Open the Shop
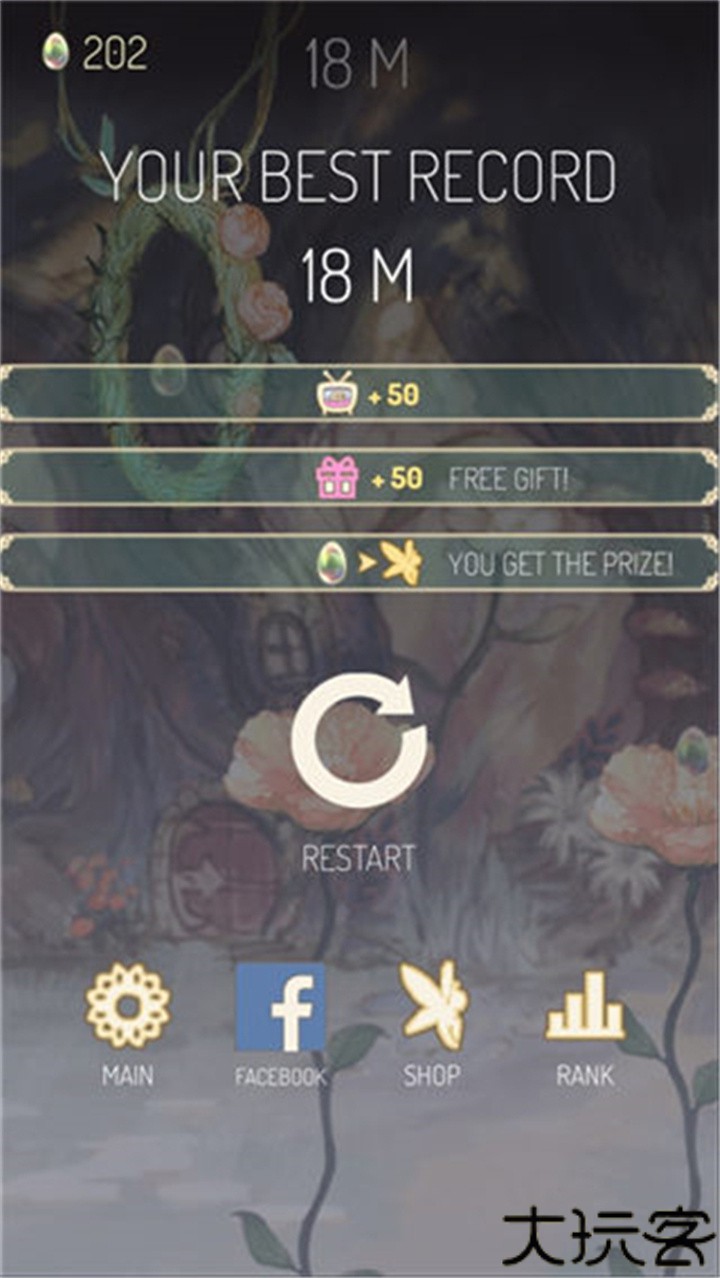This screenshot has width=720, height=1278. [432, 1008]
